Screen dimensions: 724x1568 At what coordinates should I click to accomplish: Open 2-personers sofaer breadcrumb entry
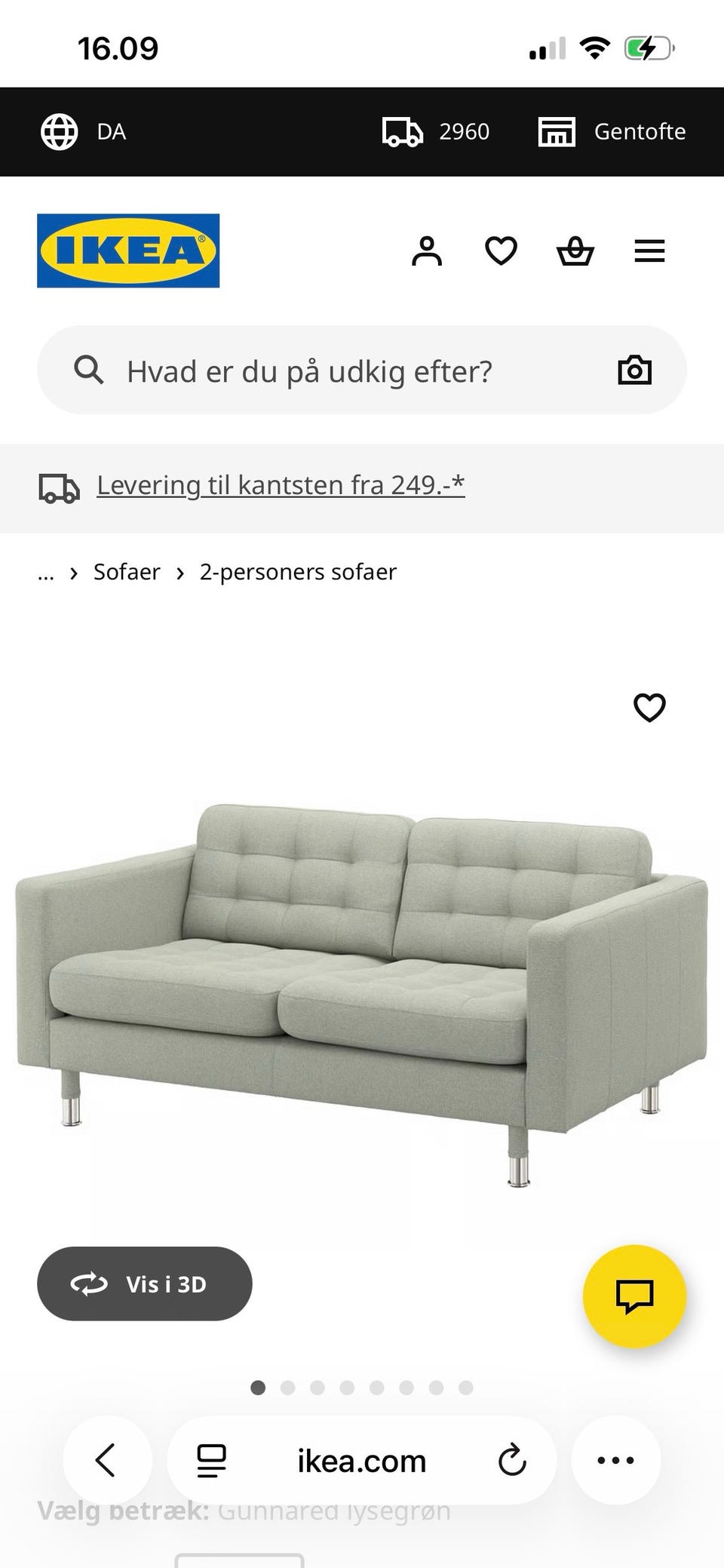click(298, 572)
